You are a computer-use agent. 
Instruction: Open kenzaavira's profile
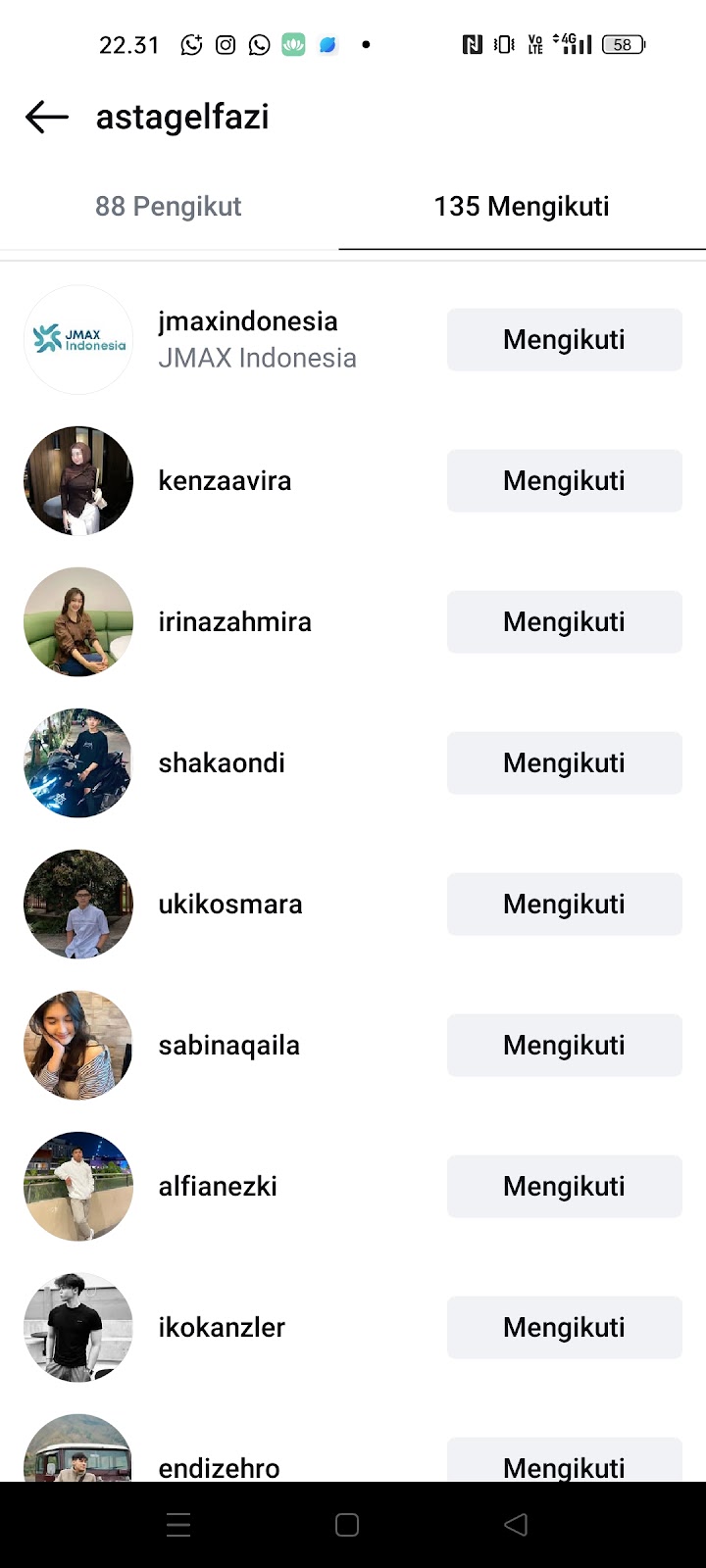(x=225, y=481)
